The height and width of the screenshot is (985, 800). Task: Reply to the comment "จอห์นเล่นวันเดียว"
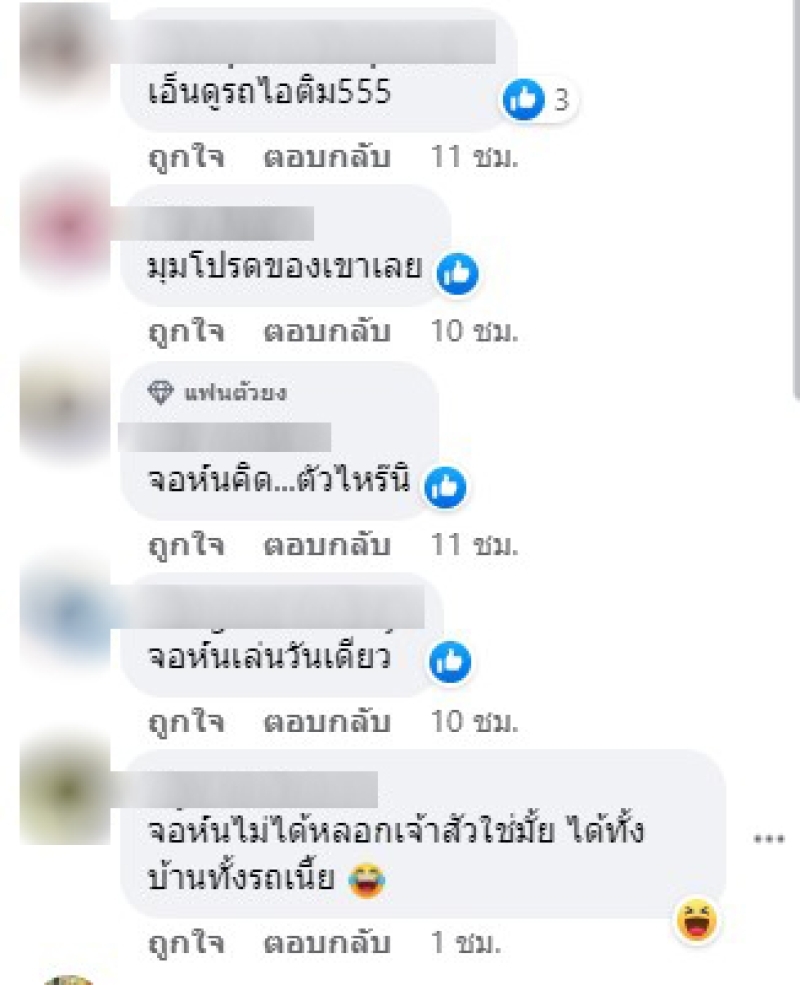pos(326,722)
